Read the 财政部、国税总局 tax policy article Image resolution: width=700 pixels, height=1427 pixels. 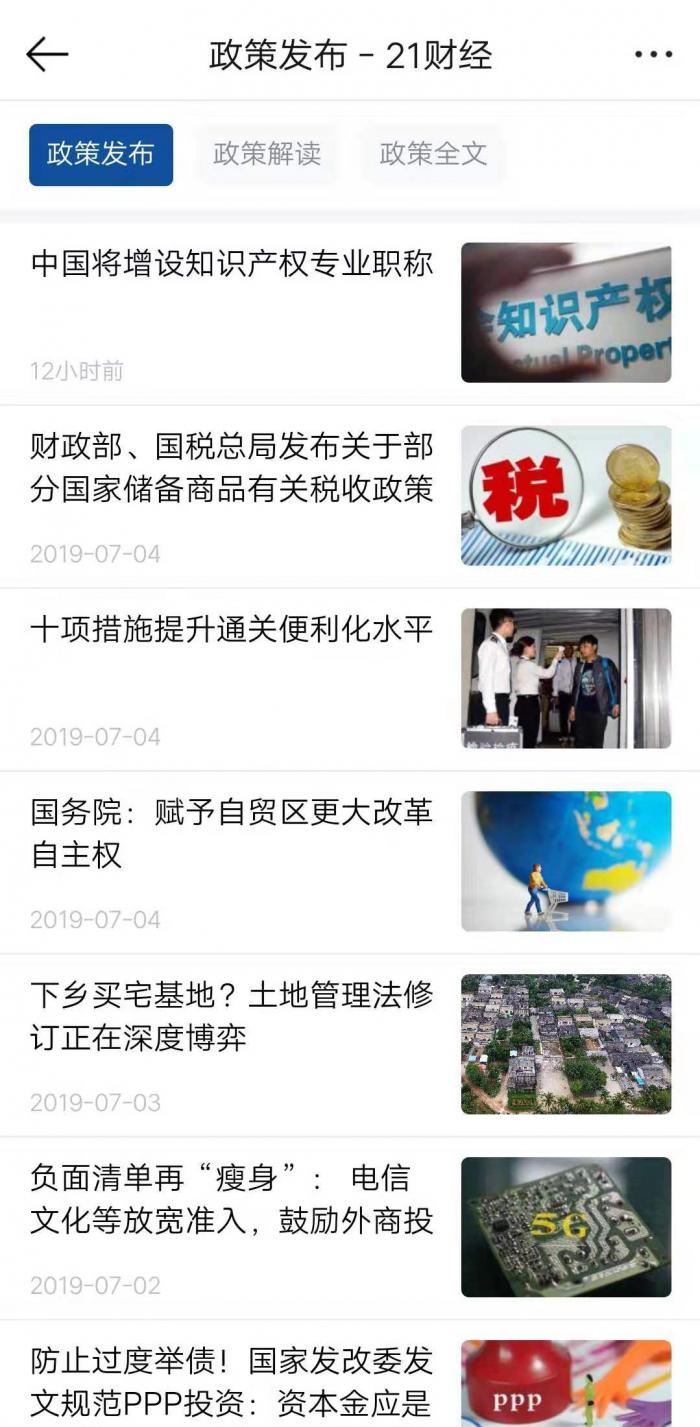pos(231,468)
